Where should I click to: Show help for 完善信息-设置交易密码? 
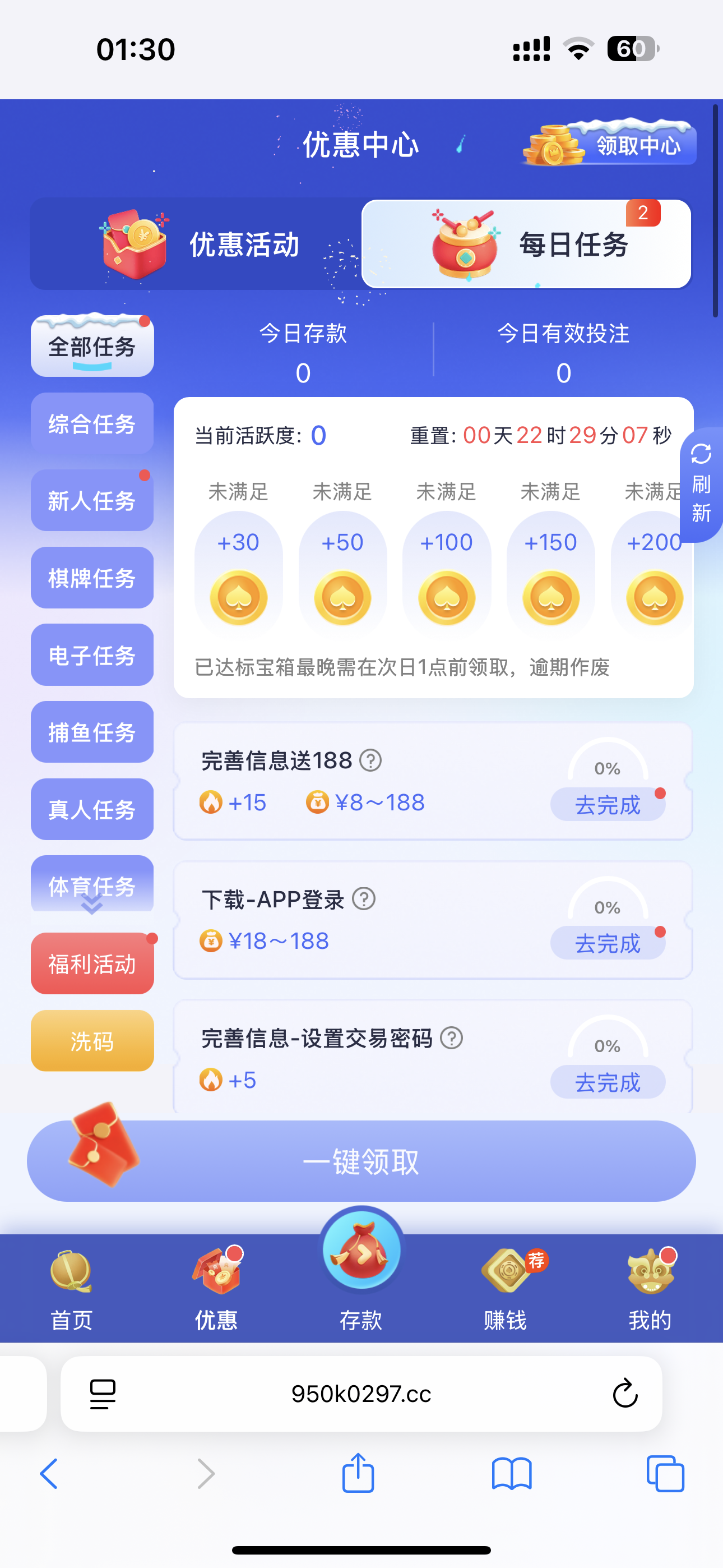tap(452, 1038)
